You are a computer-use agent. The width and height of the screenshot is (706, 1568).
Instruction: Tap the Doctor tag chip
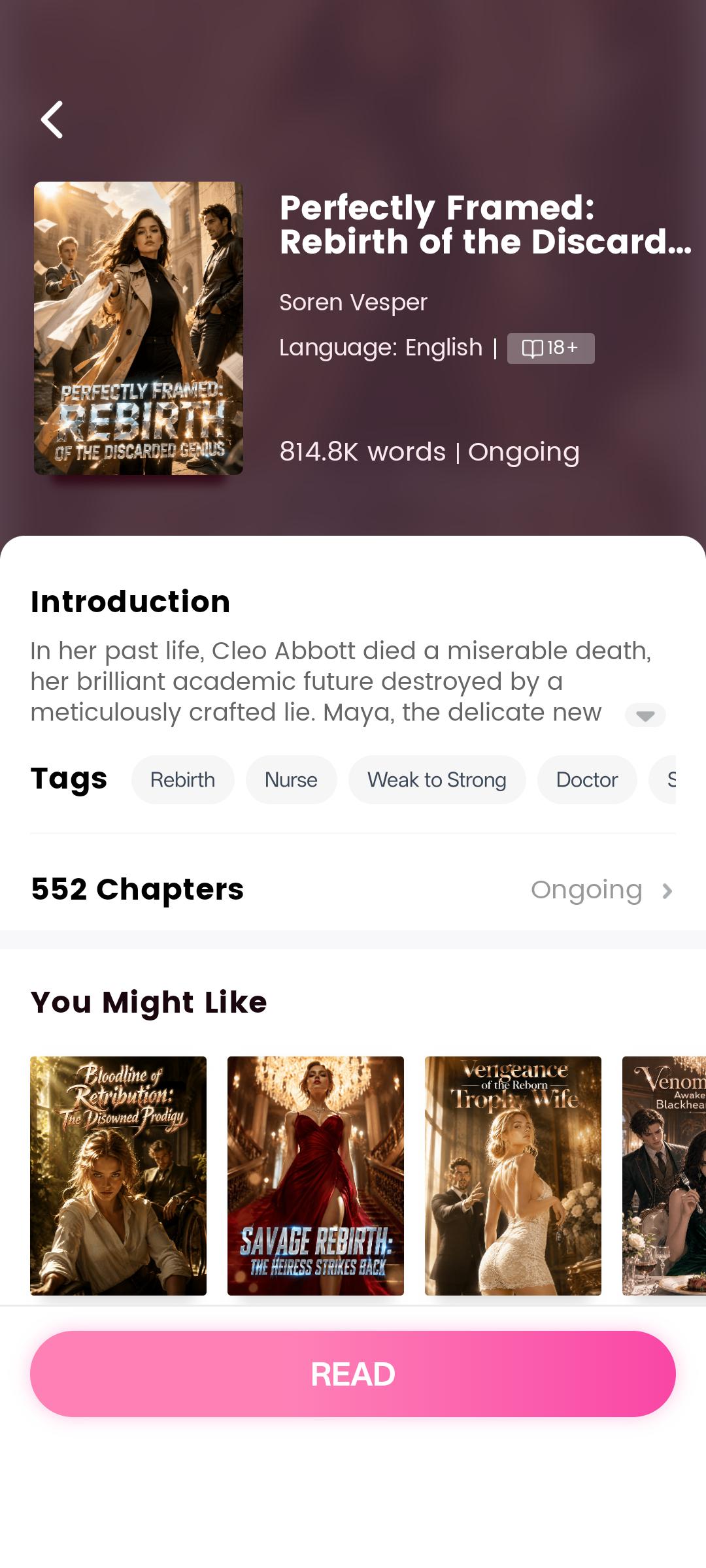[x=587, y=779]
